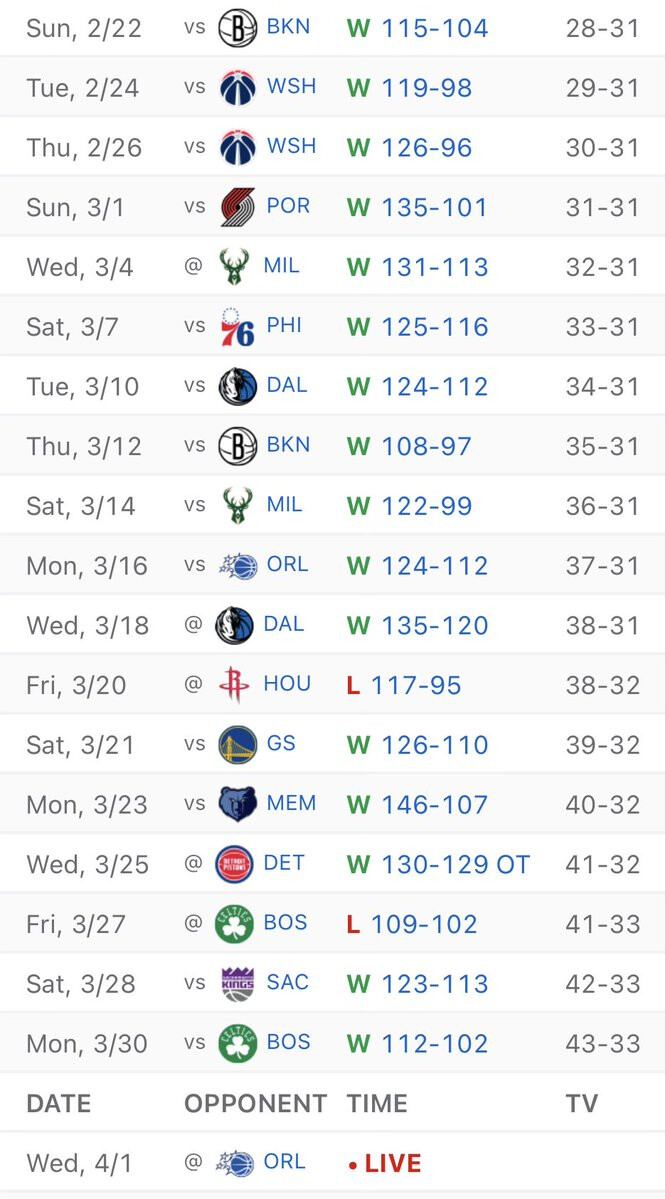Open the POR team link
This screenshot has height=1199, width=665.
(288, 206)
